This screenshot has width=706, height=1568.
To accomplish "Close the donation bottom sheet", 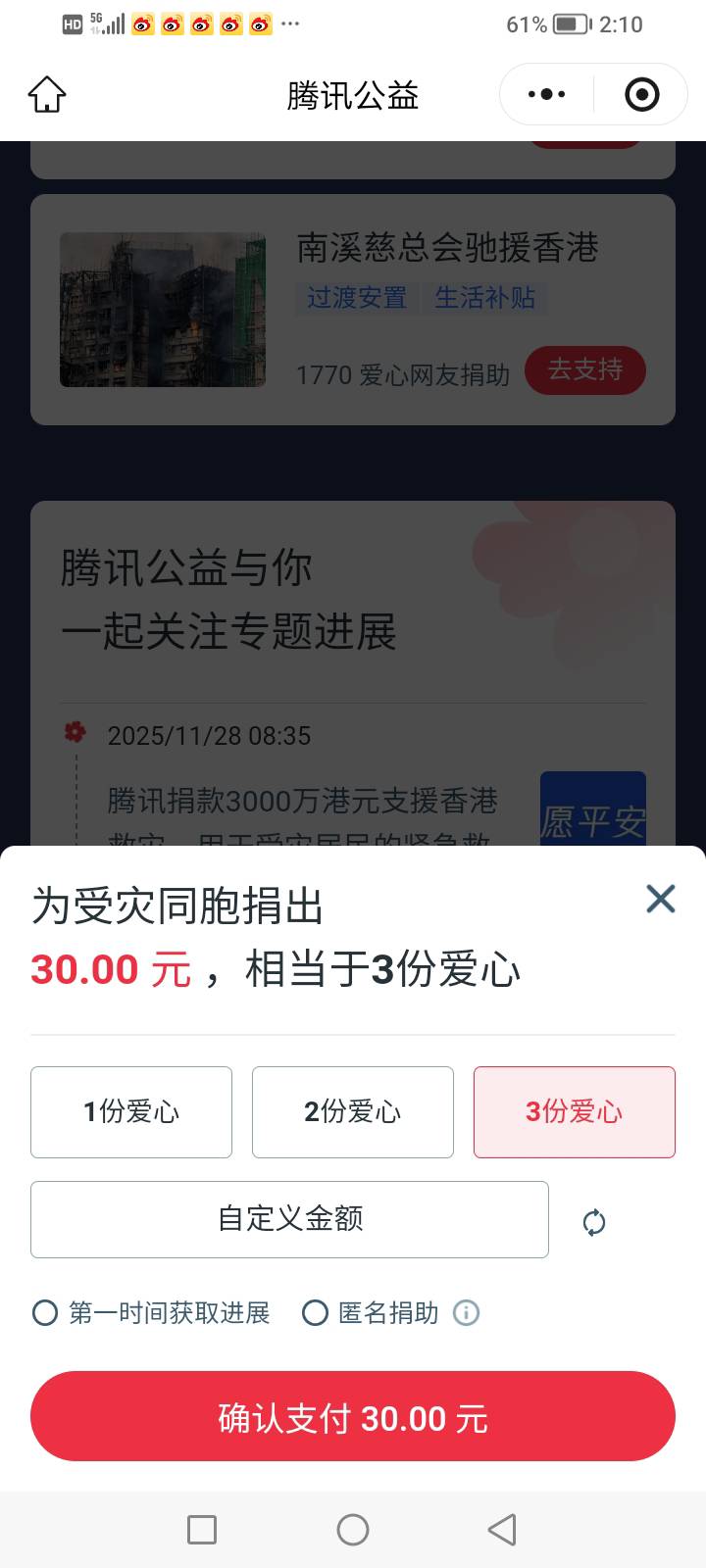I will 660,898.
